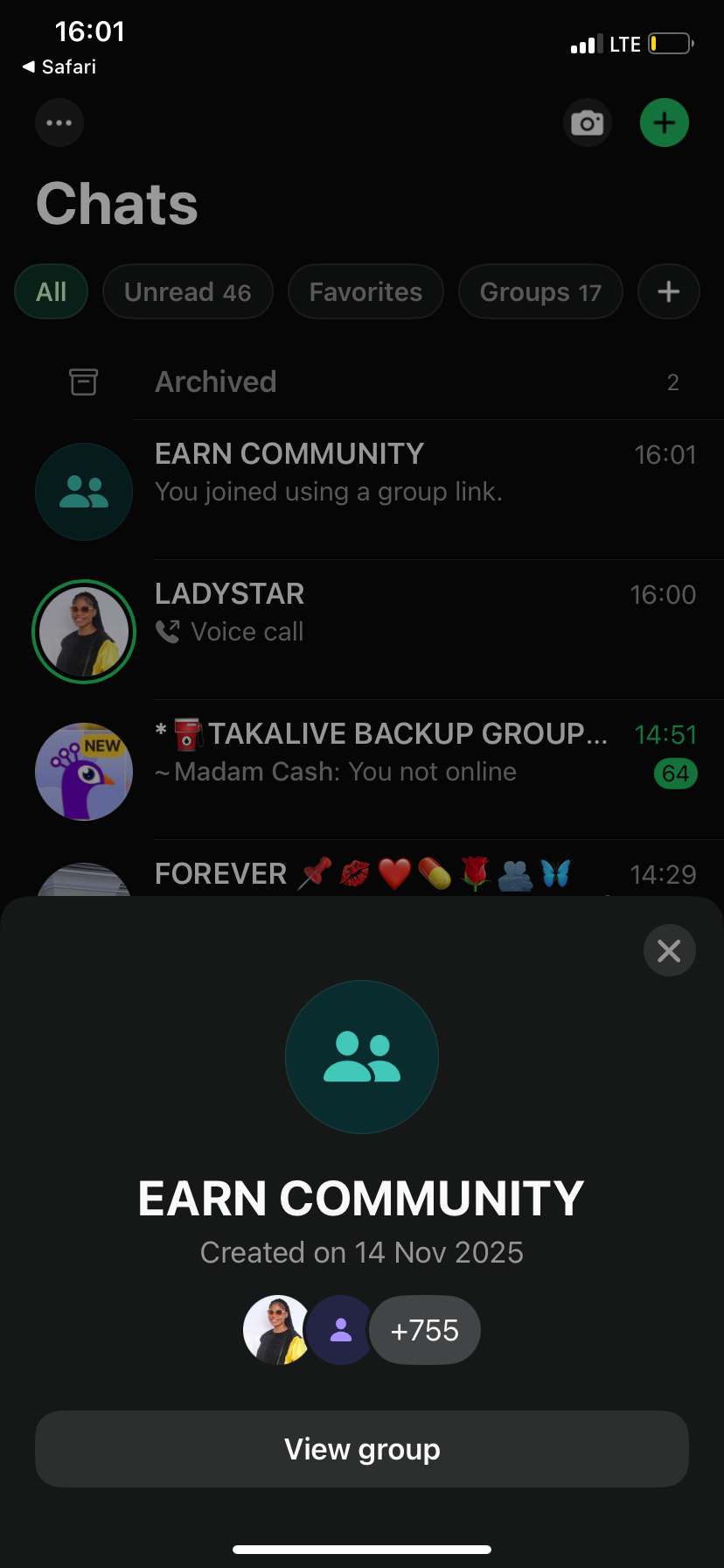Switch to the Favorites filter

[x=365, y=292]
